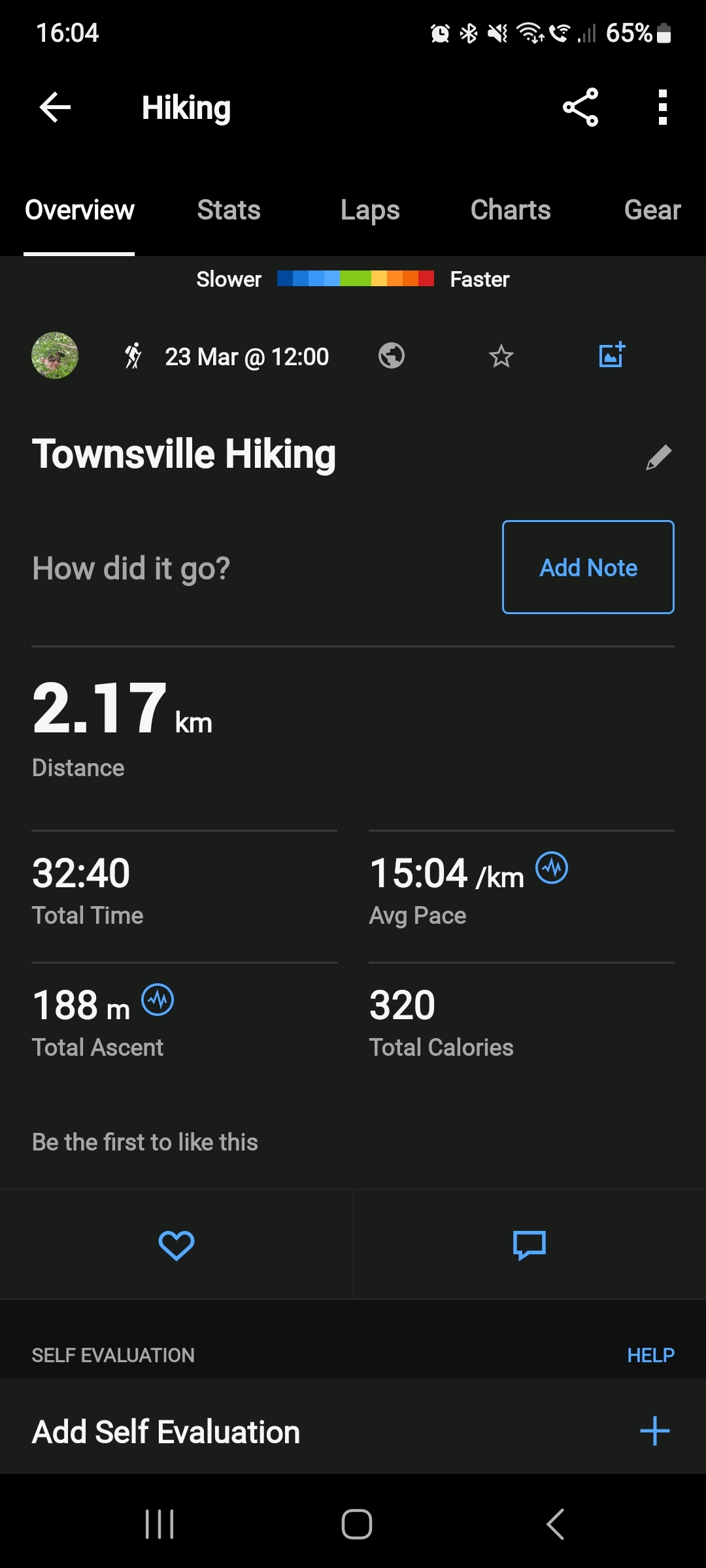Change privacy via the globe icon
The image size is (706, 1568).
pyautogui.click(x=392, y=355)
